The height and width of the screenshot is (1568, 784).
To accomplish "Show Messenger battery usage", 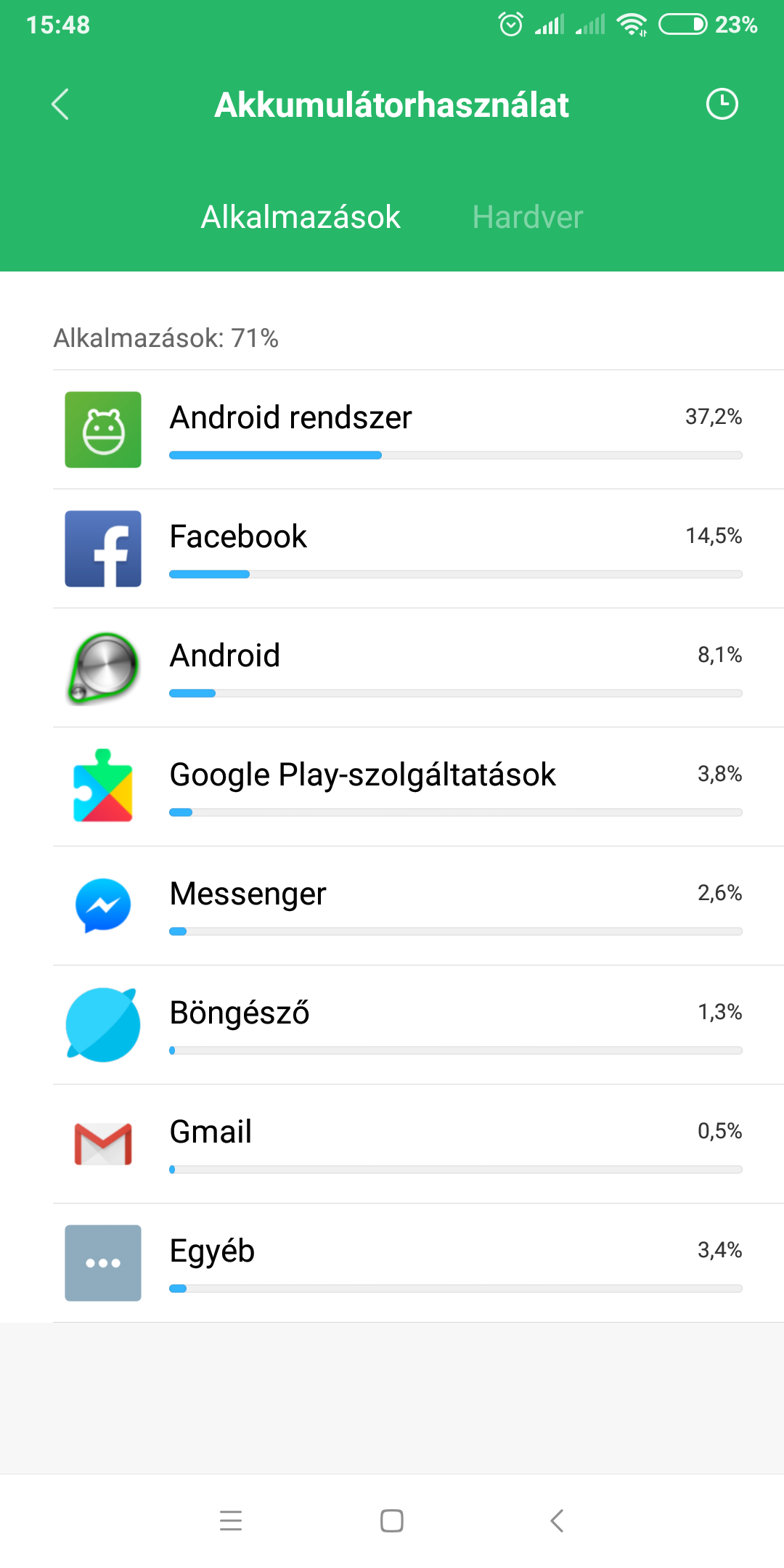I will point(418,906).
